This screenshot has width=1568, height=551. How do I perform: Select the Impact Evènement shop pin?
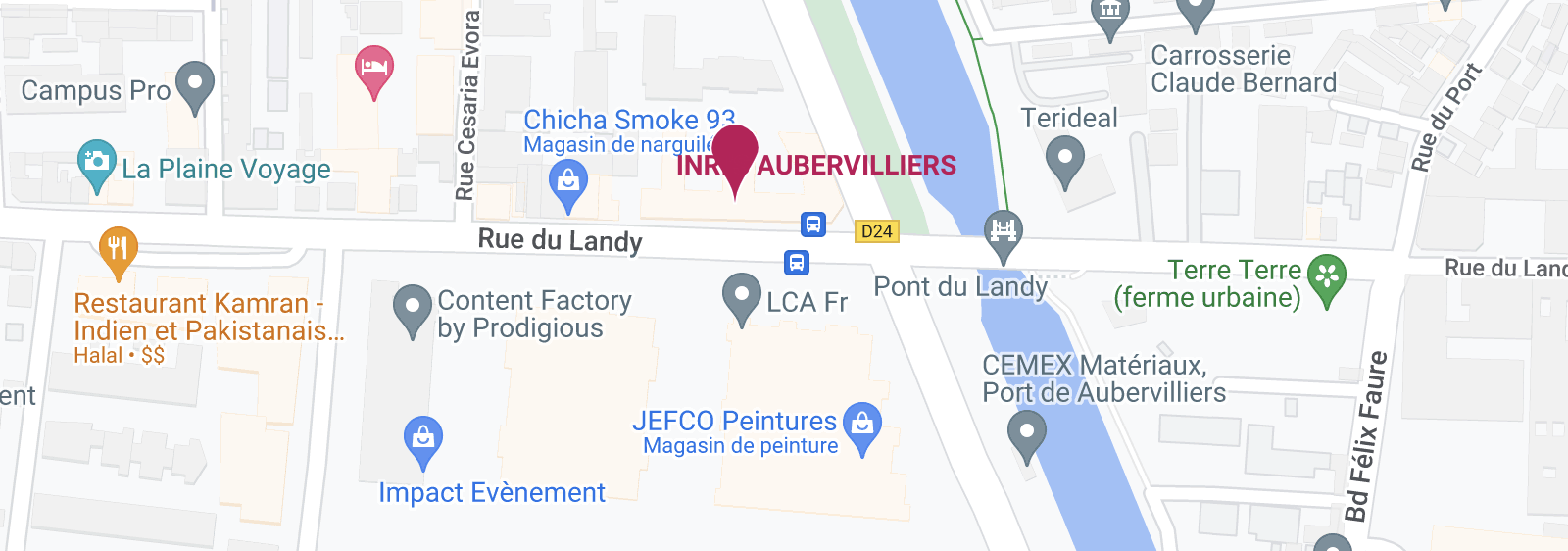423,438
